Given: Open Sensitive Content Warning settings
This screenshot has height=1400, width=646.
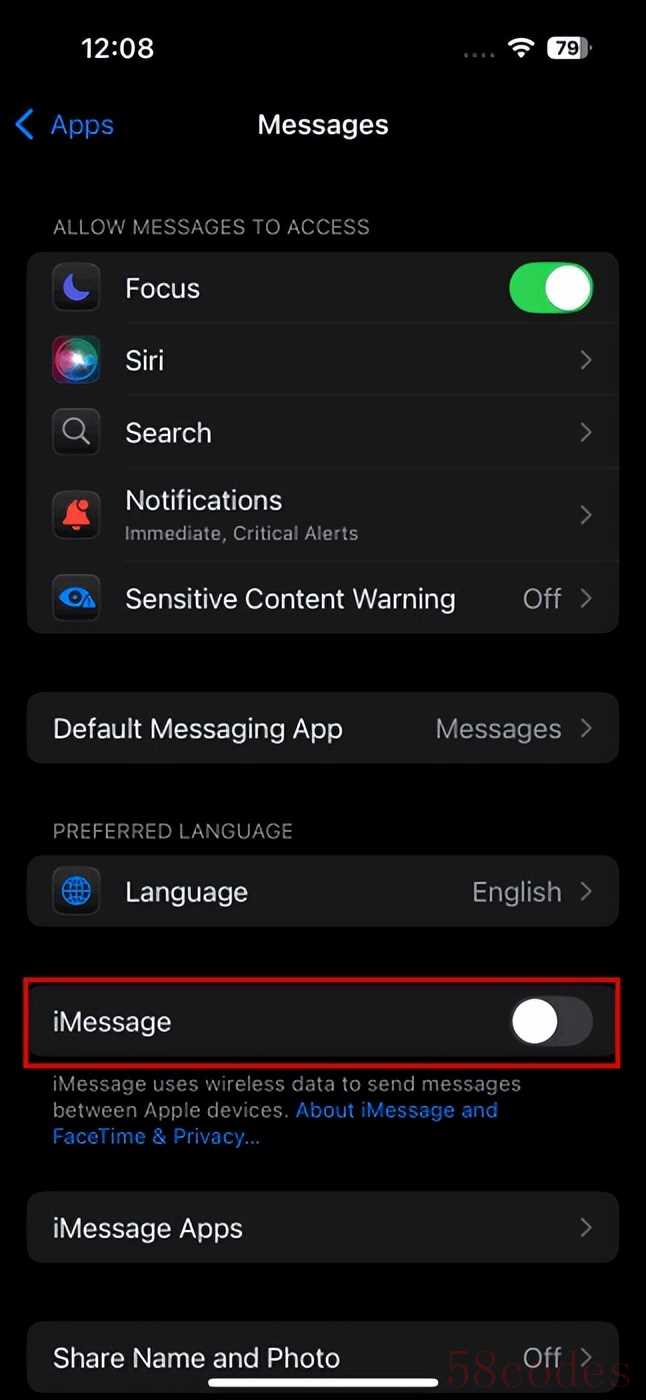Looking at the screenshot, I should click(322, 599).
